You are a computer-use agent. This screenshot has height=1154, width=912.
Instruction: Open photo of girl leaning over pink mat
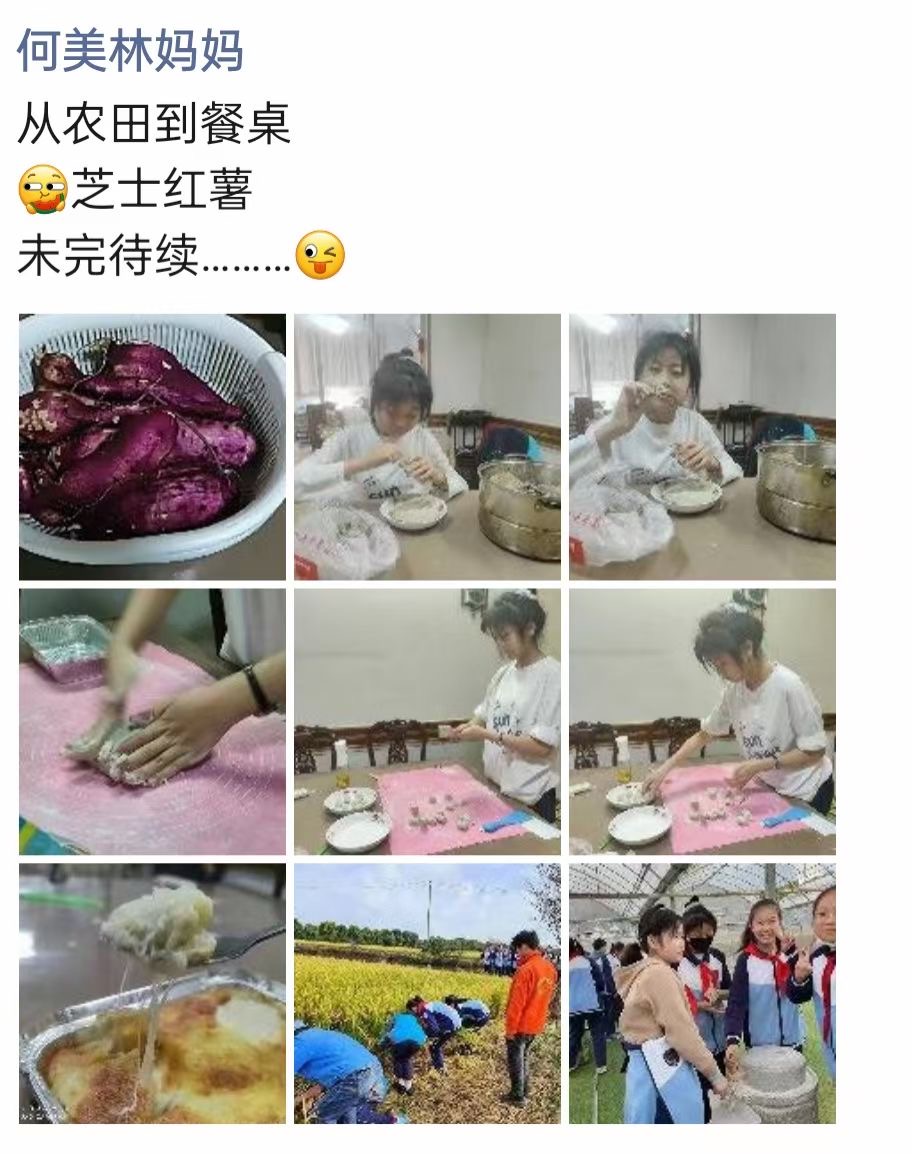click(x=702, y=721)
